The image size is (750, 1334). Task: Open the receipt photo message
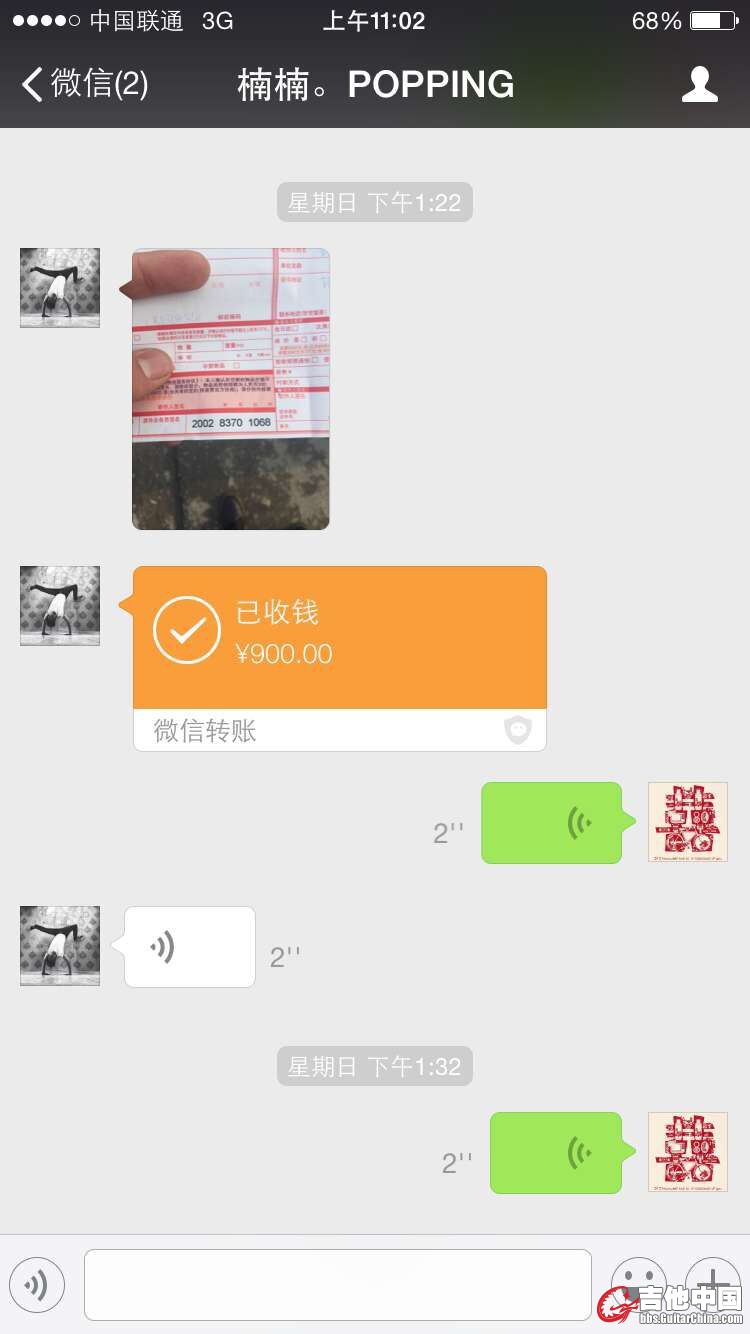click(x=231, y=389)
